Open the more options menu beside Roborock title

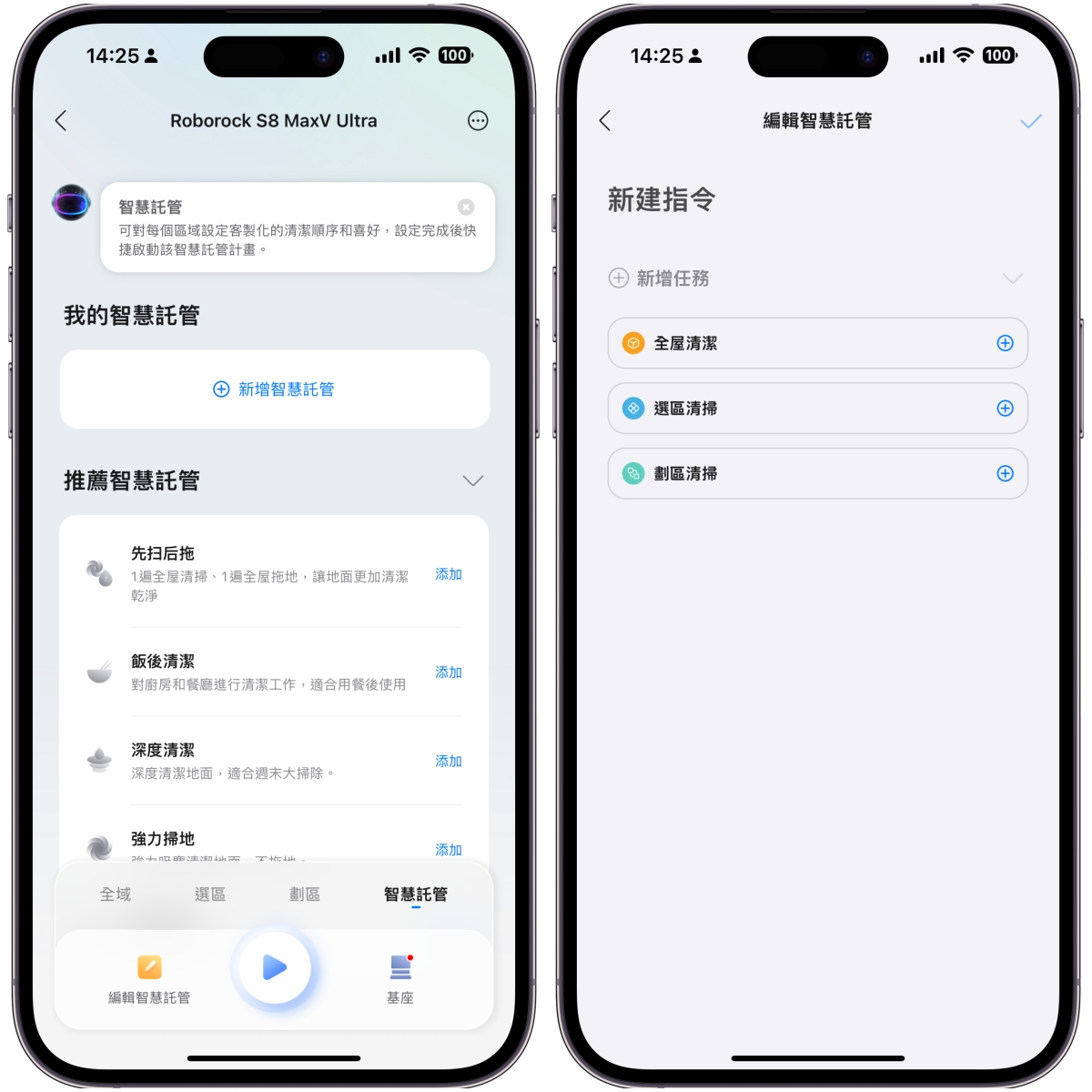[x=478, y=121]
